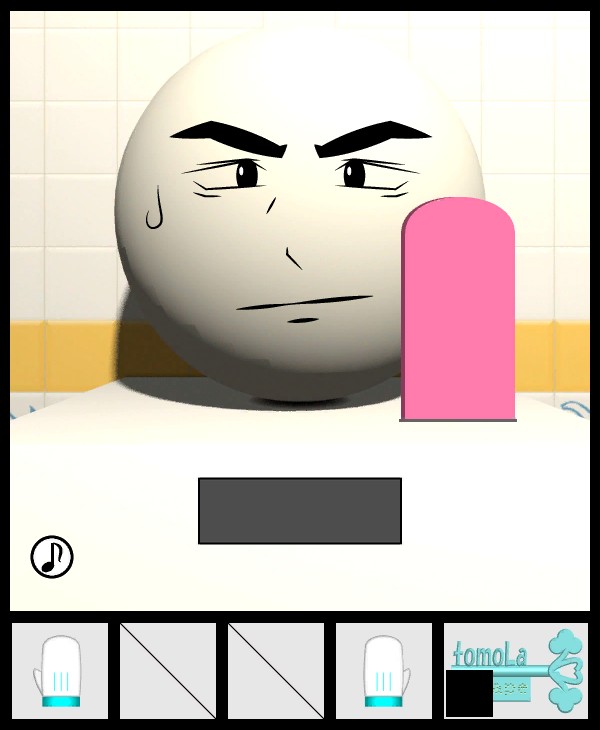Select the glove in the first inventory slot

tap(60, 672)
